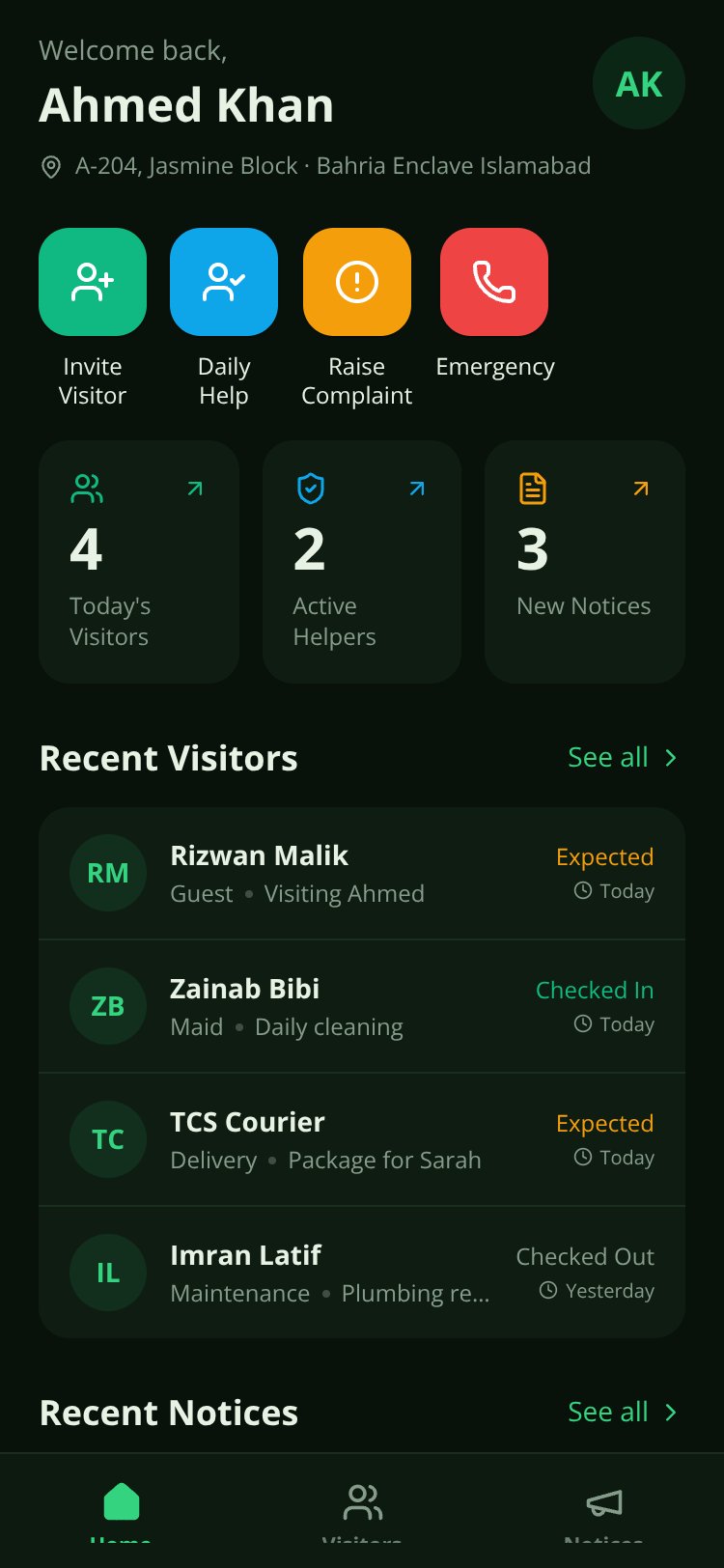Screen dimensions: 724x1568
Task: See all Recent Notices
Action: point(623,1413)
